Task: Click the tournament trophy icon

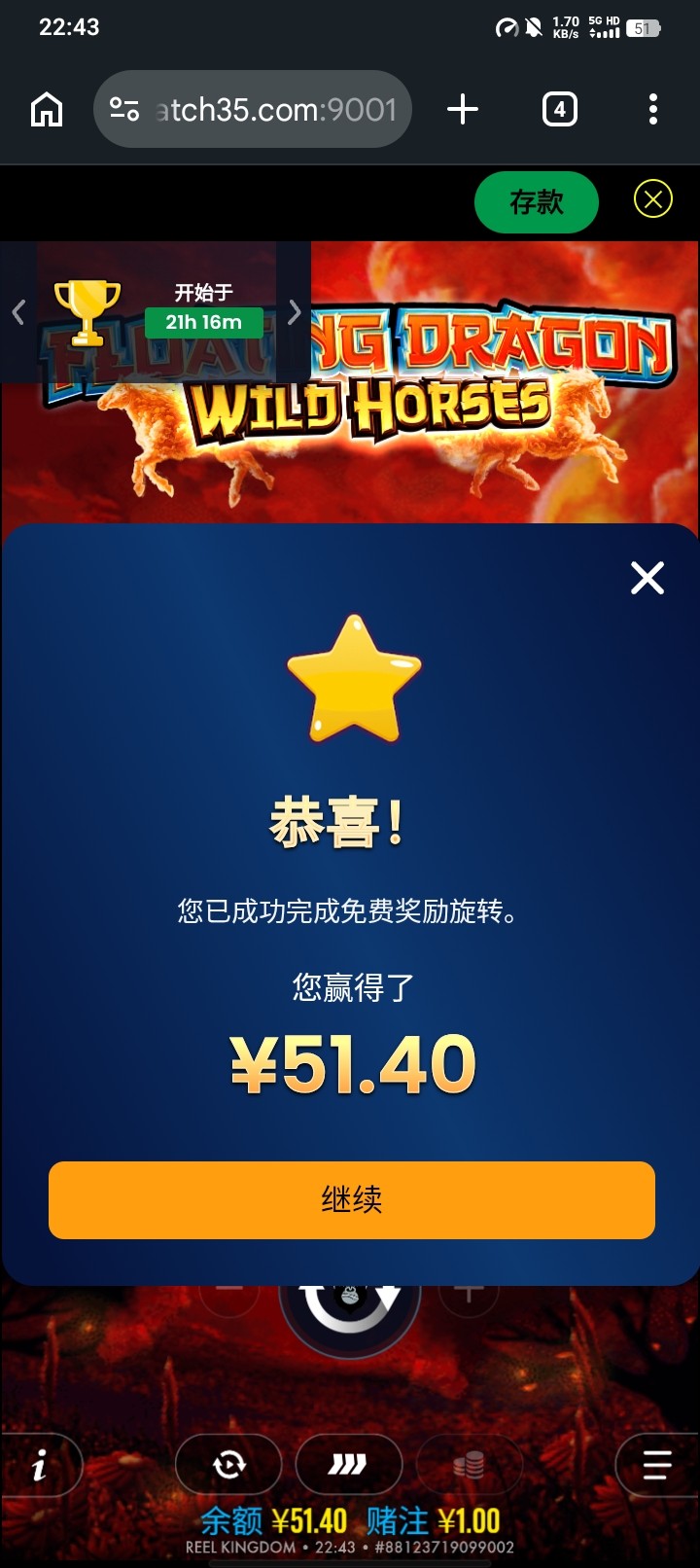Action: click(x=87, y=303)
